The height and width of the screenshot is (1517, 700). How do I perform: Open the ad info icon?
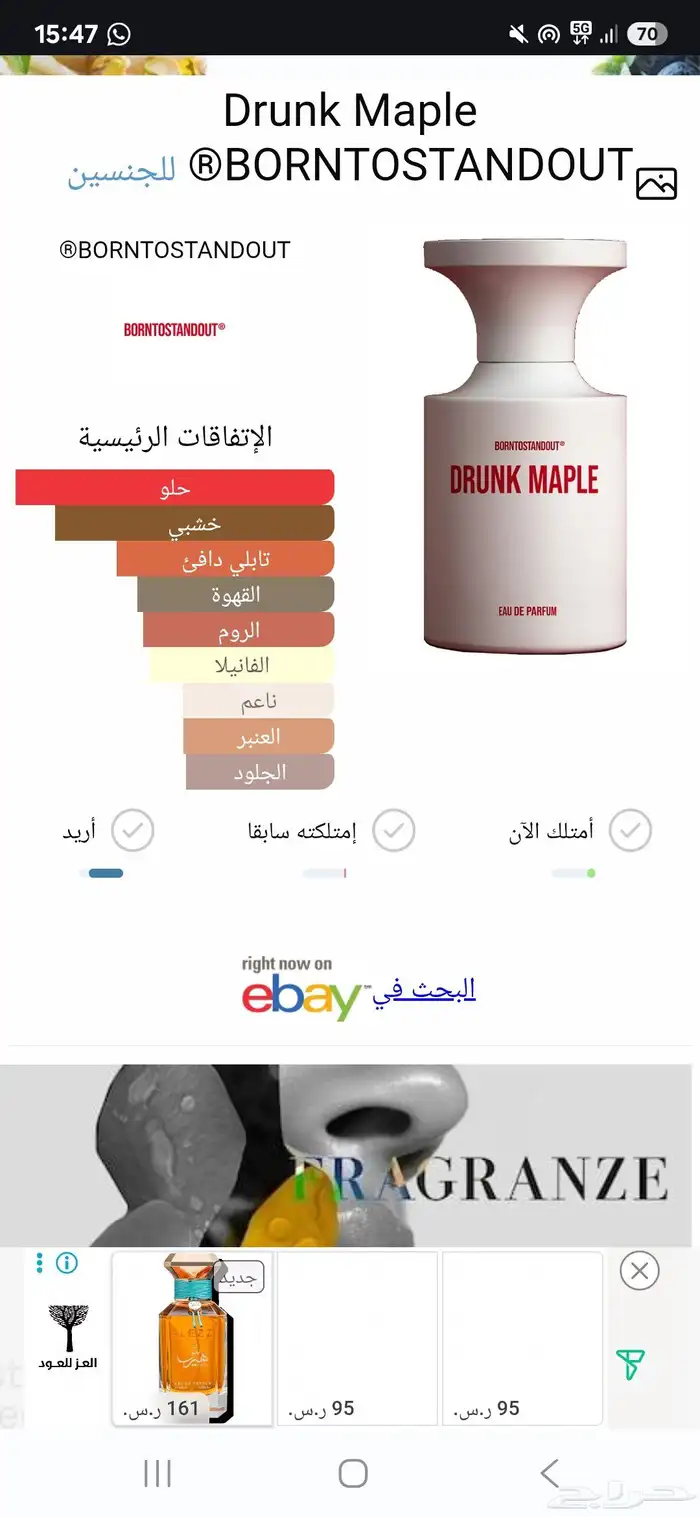(x=67, y=1263)
